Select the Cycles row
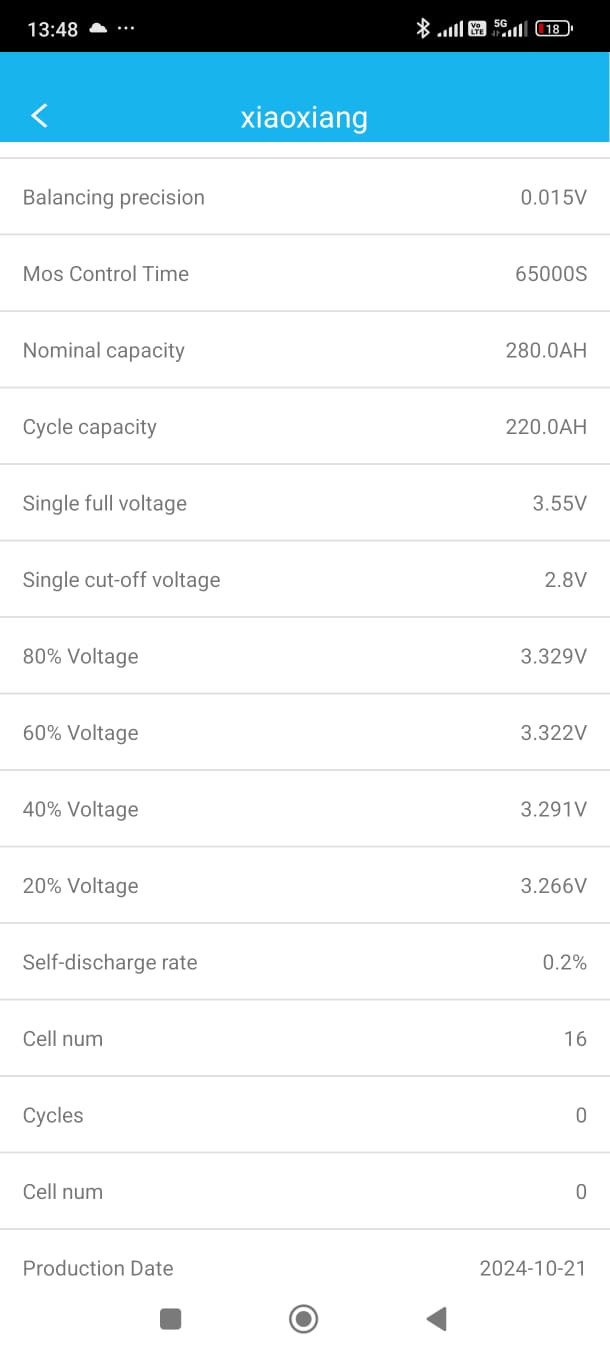This screenshot has width=610, height=1356. pyautogui.click(x=305, y=1115)
